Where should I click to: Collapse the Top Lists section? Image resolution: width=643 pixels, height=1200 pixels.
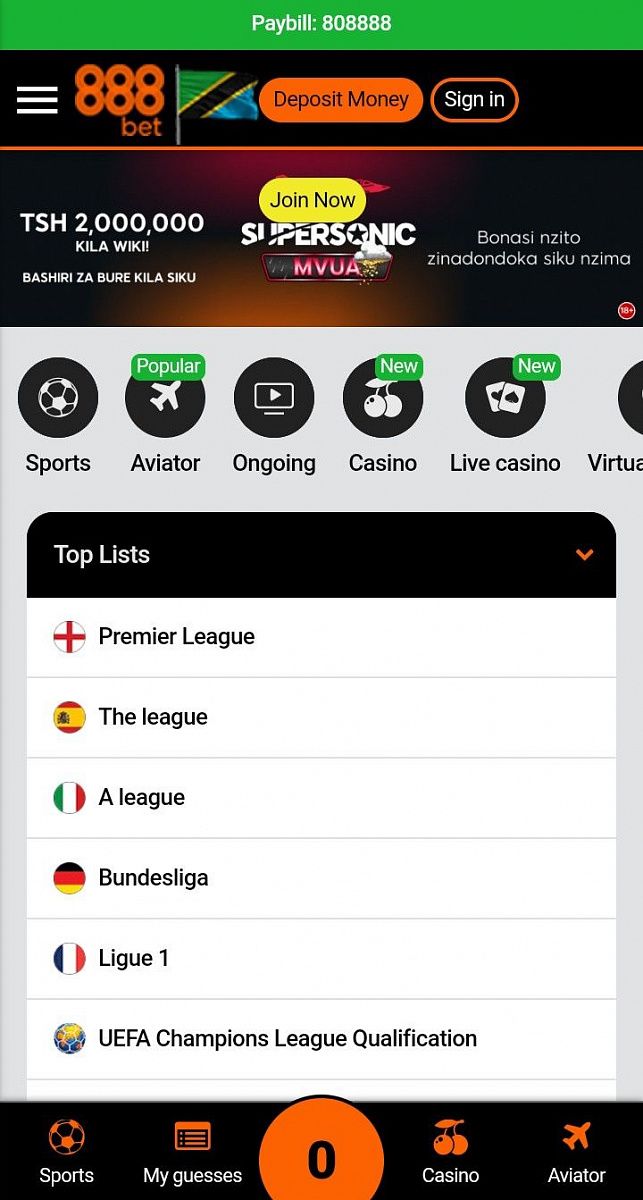[x=584, y=555]
